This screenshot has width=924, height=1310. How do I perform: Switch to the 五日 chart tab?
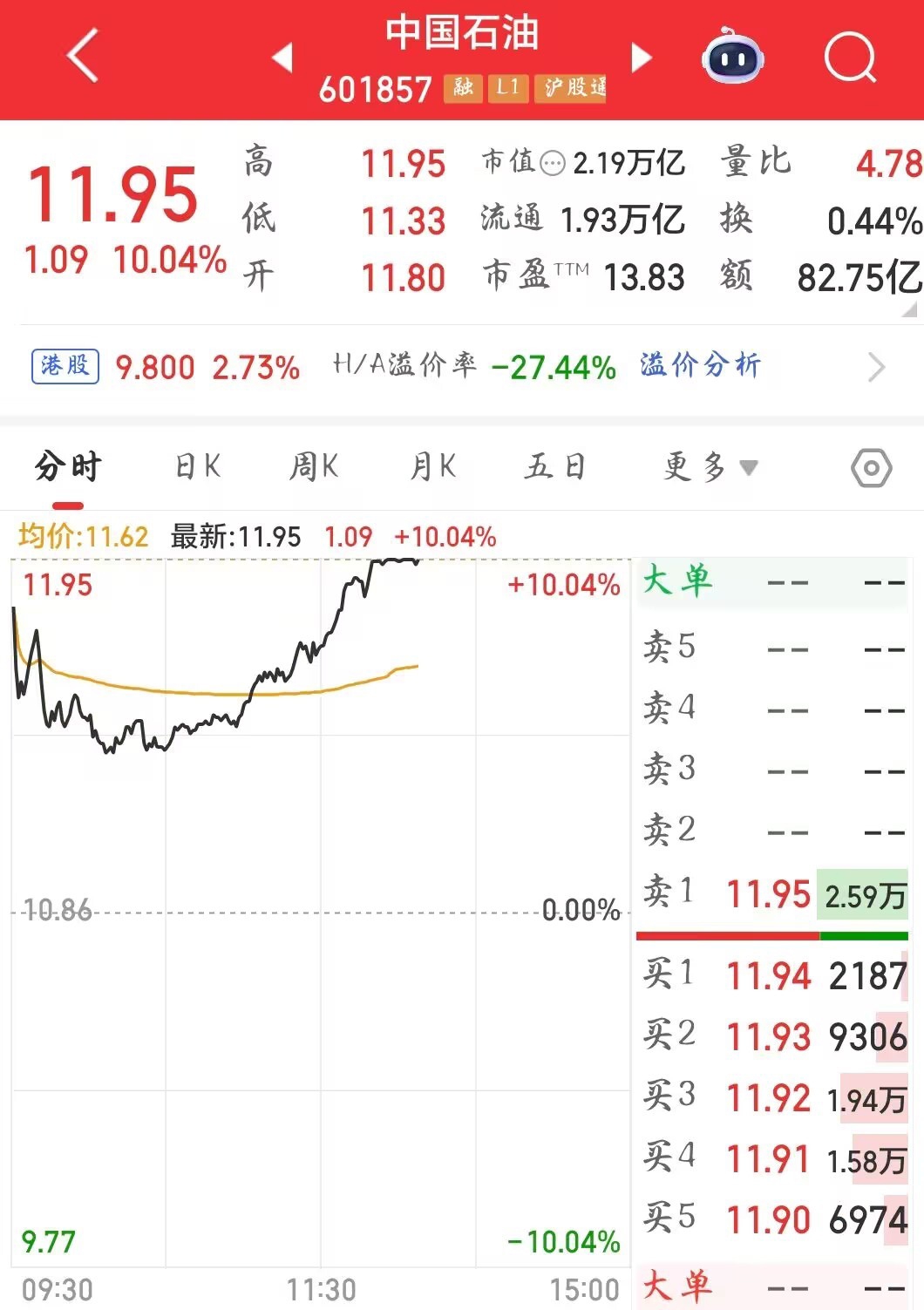(x=554, y=467)
